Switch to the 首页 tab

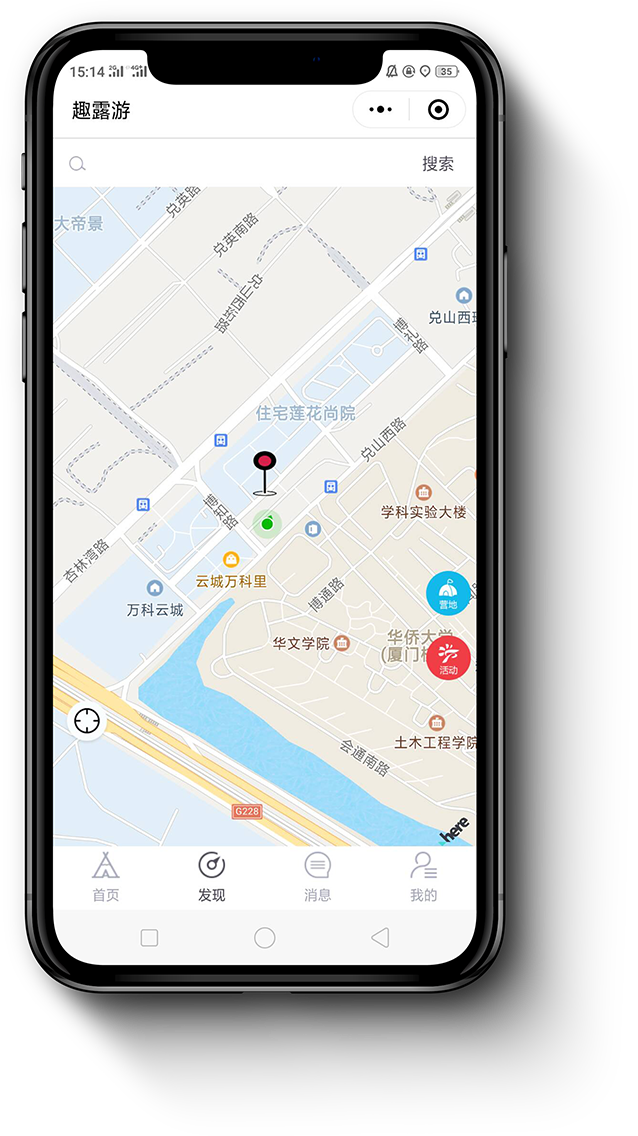[106, 877]
